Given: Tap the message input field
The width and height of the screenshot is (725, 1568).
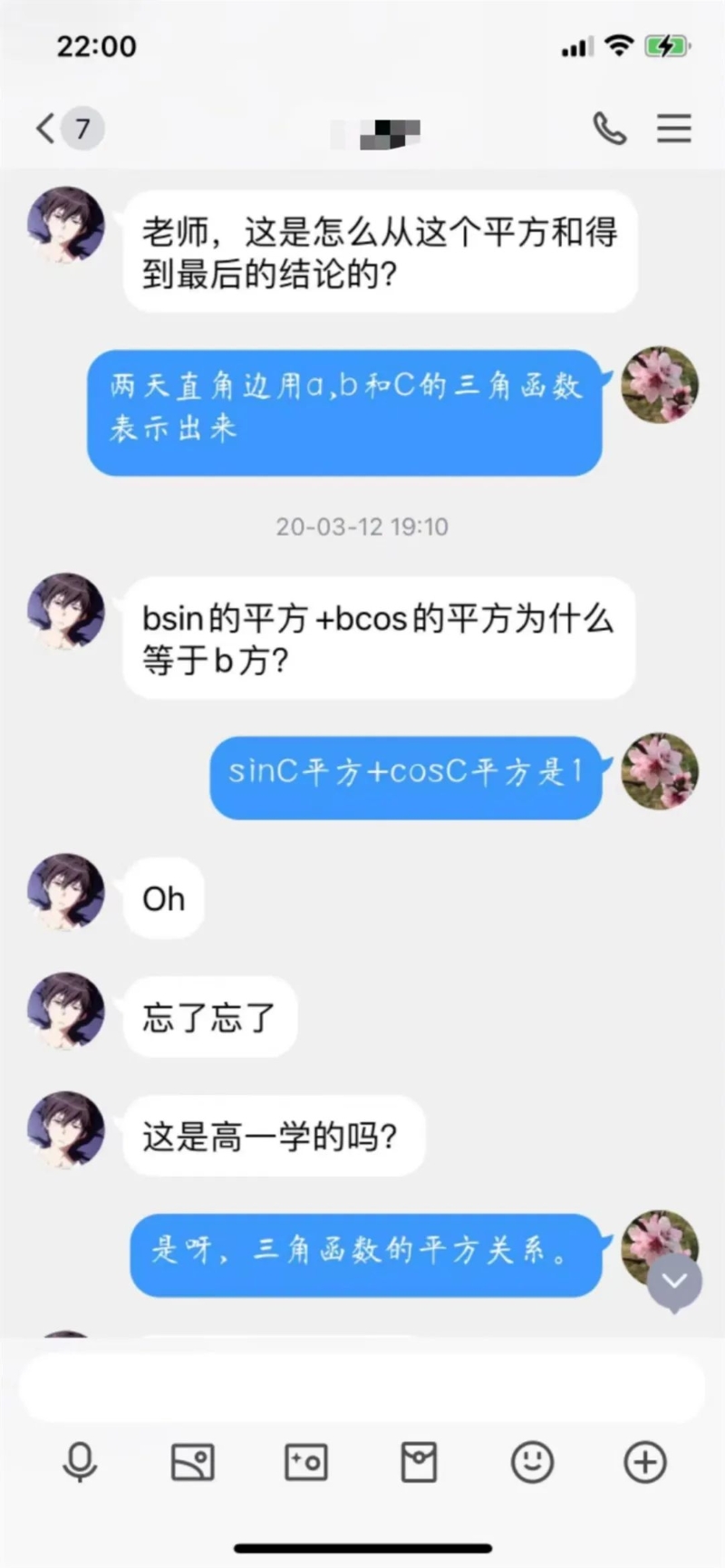Looking at the screenshot, I should point(362,1388).
